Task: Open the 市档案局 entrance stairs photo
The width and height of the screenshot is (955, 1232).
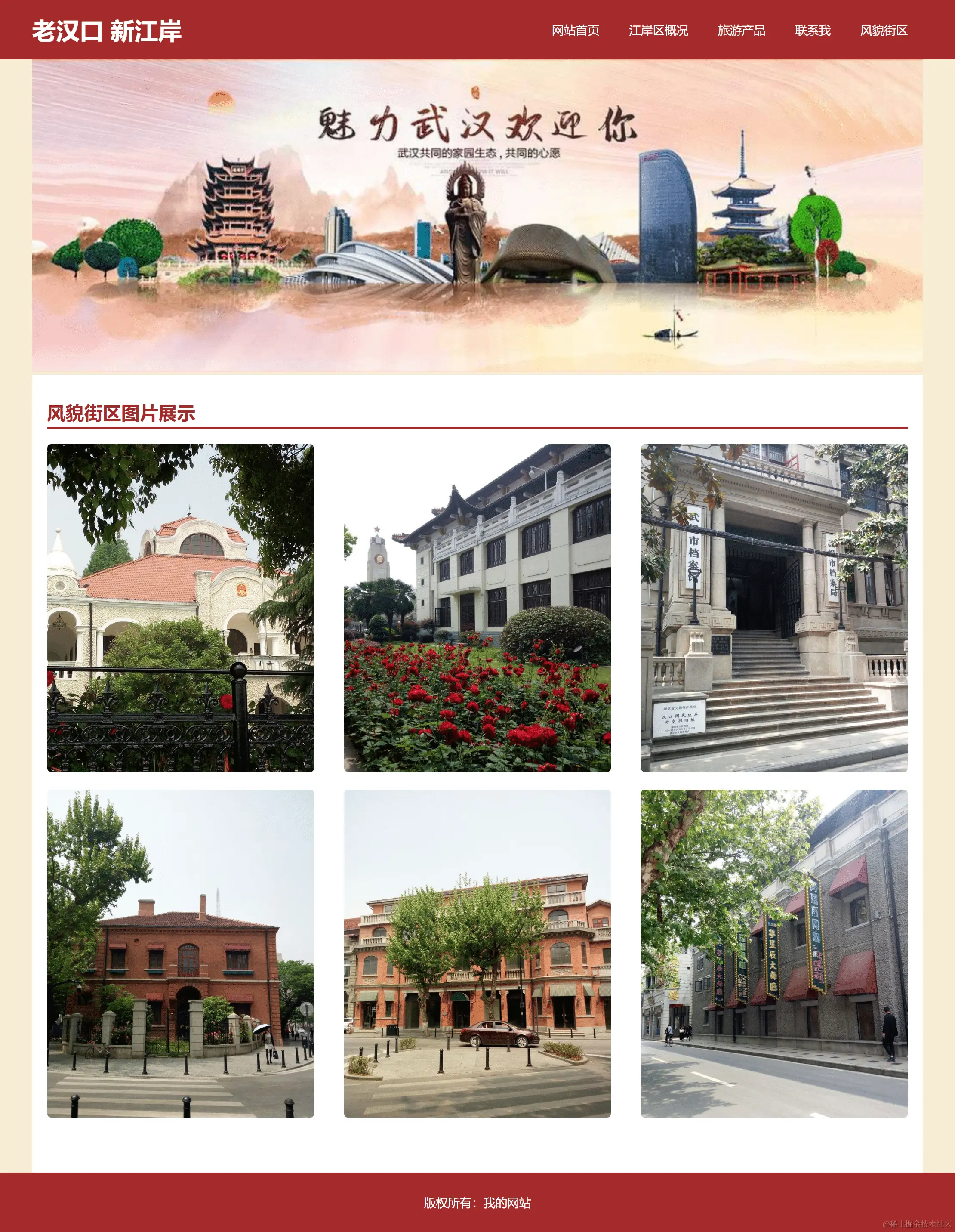Action: pyautogui.click(x=774, y=608)
